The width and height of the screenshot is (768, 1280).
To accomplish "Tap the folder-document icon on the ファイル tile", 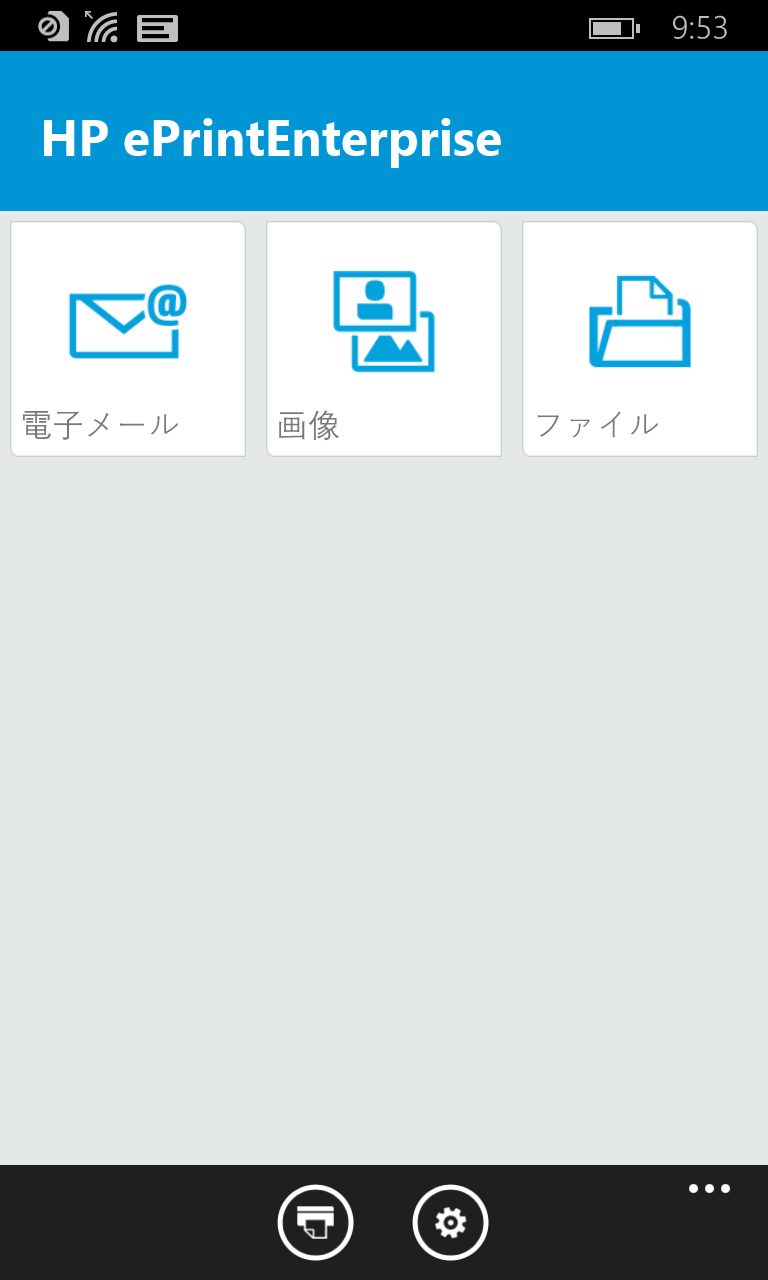I will point(639,318).
